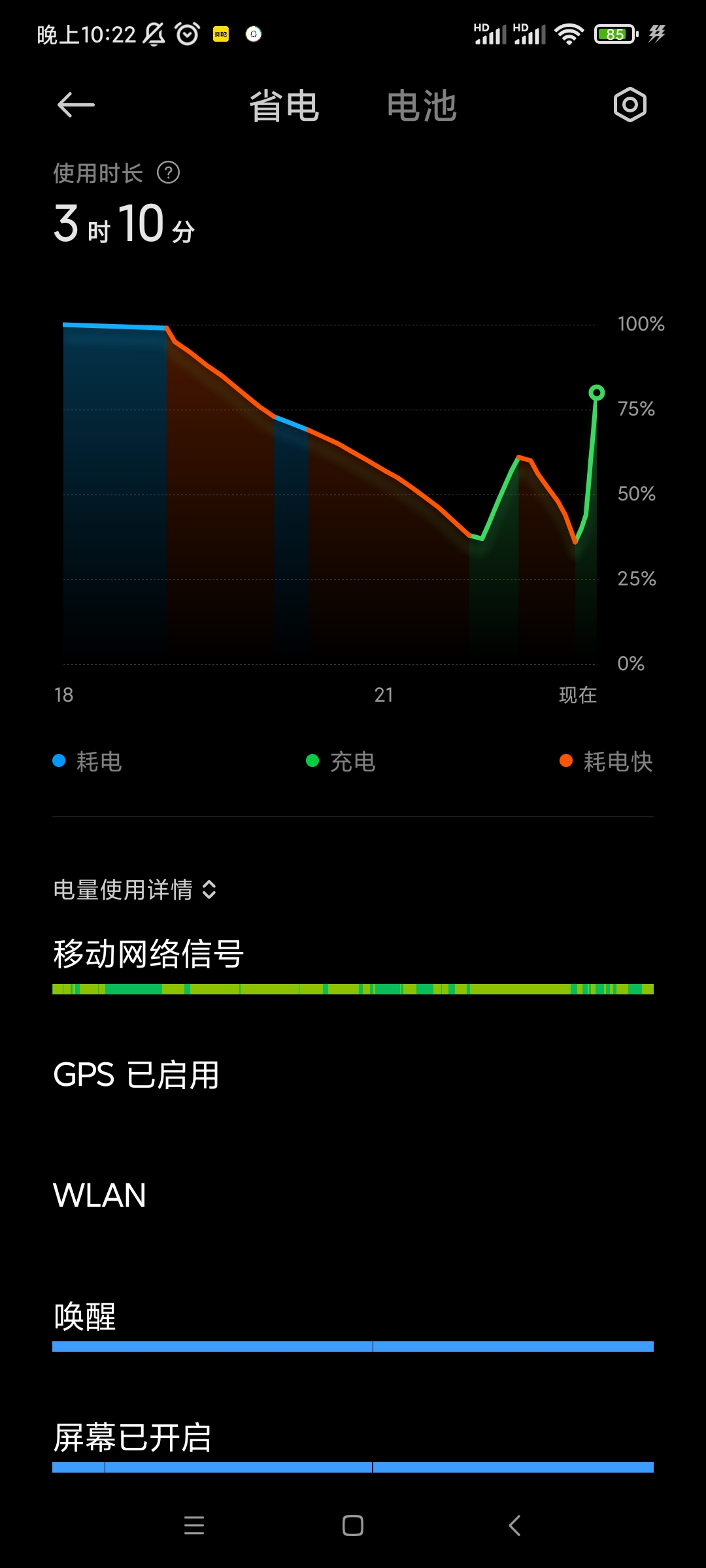The height and width of the screenshot is (1568, 706).
Task: Tap the system home button
Action: click(x=353, y=1526)
